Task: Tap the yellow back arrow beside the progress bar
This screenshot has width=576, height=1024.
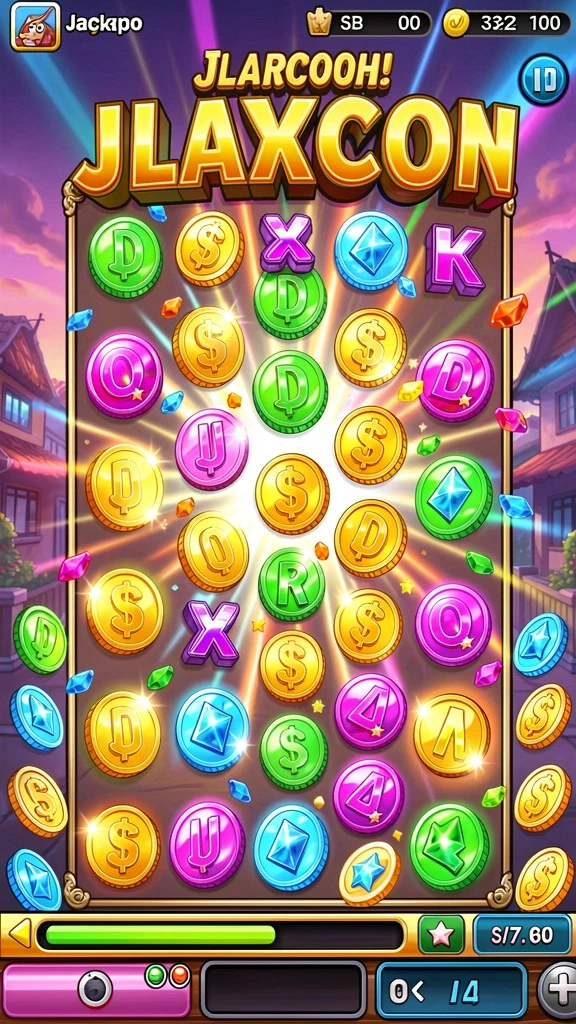Action: 20,934
